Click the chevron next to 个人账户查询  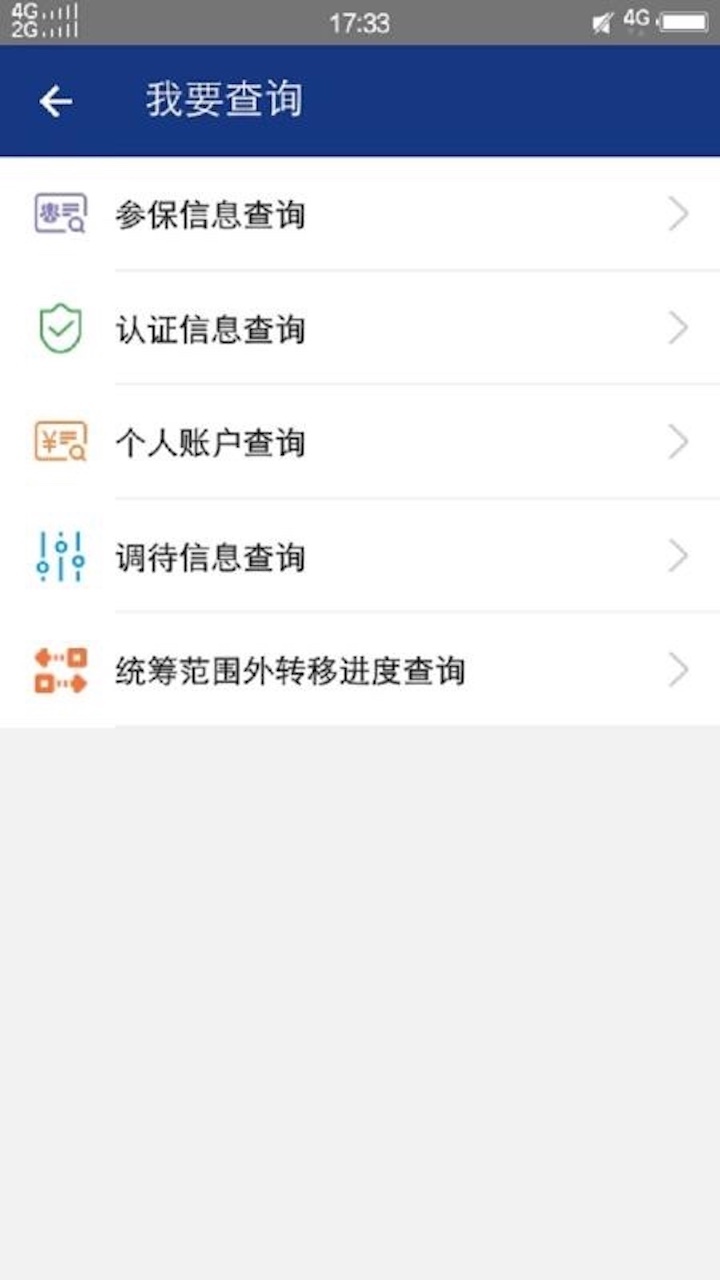click(678, 441)
